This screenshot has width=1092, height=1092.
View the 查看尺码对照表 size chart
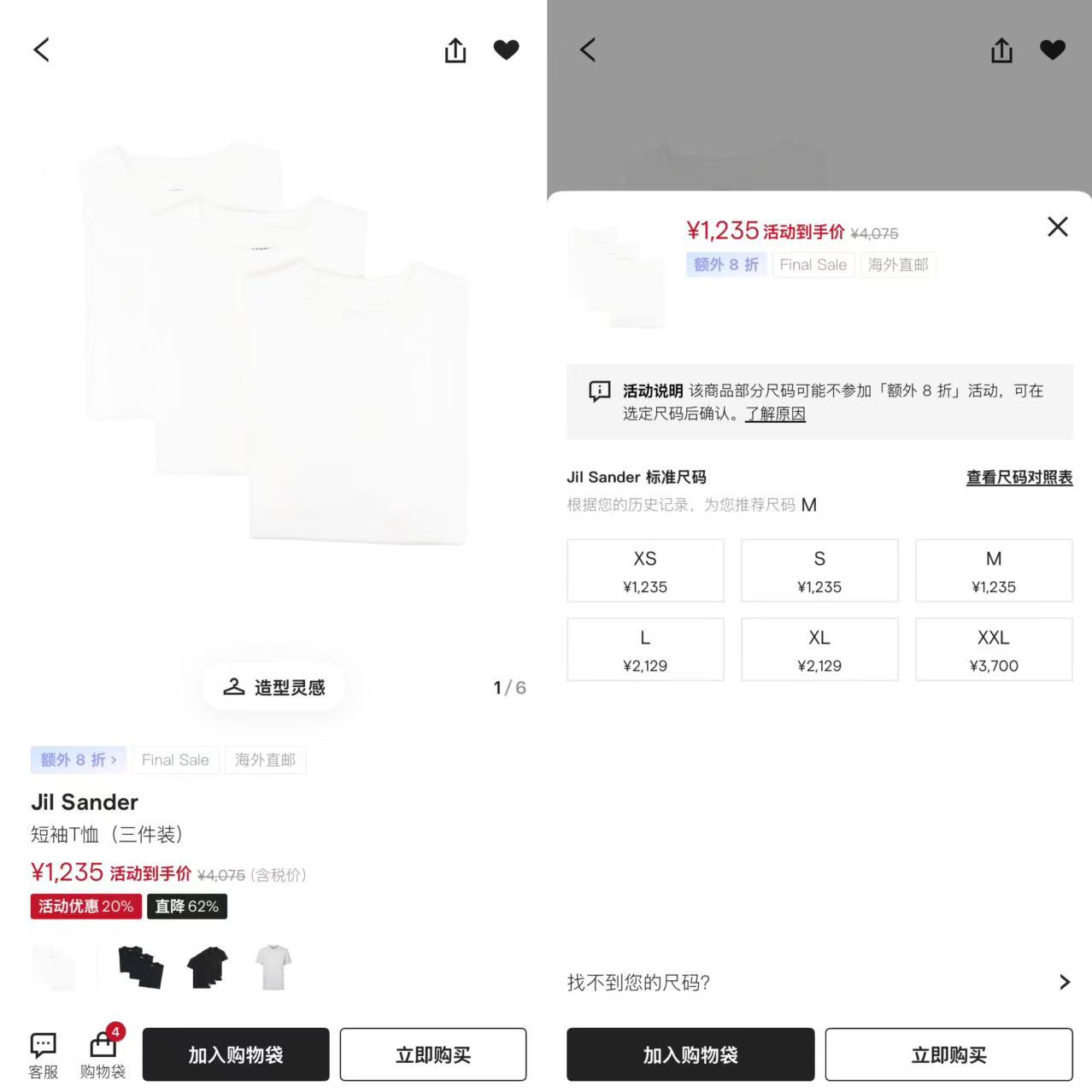click(1019, 478)
